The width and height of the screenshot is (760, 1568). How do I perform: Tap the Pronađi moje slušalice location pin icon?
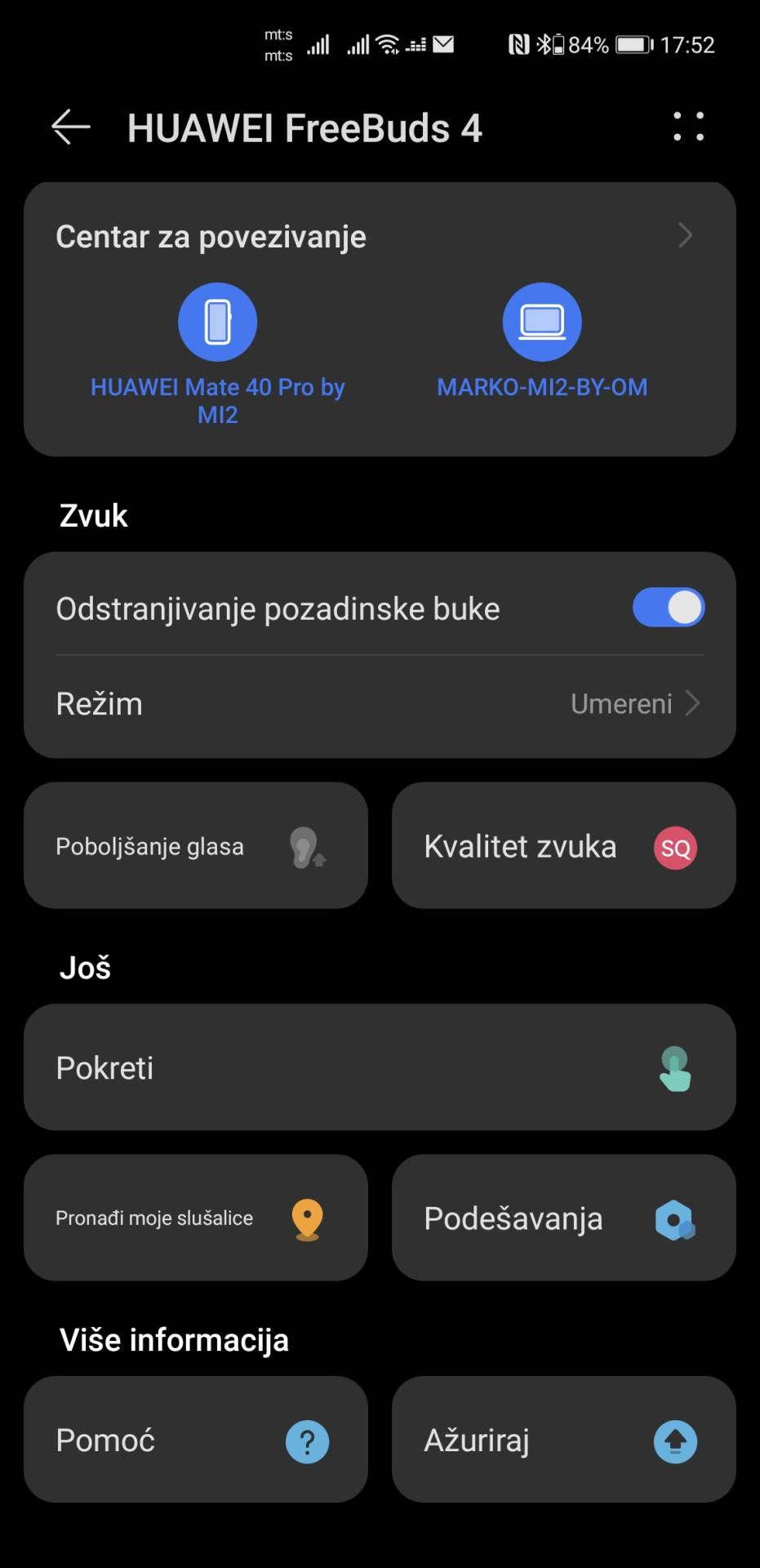(x=307, y=1218)
